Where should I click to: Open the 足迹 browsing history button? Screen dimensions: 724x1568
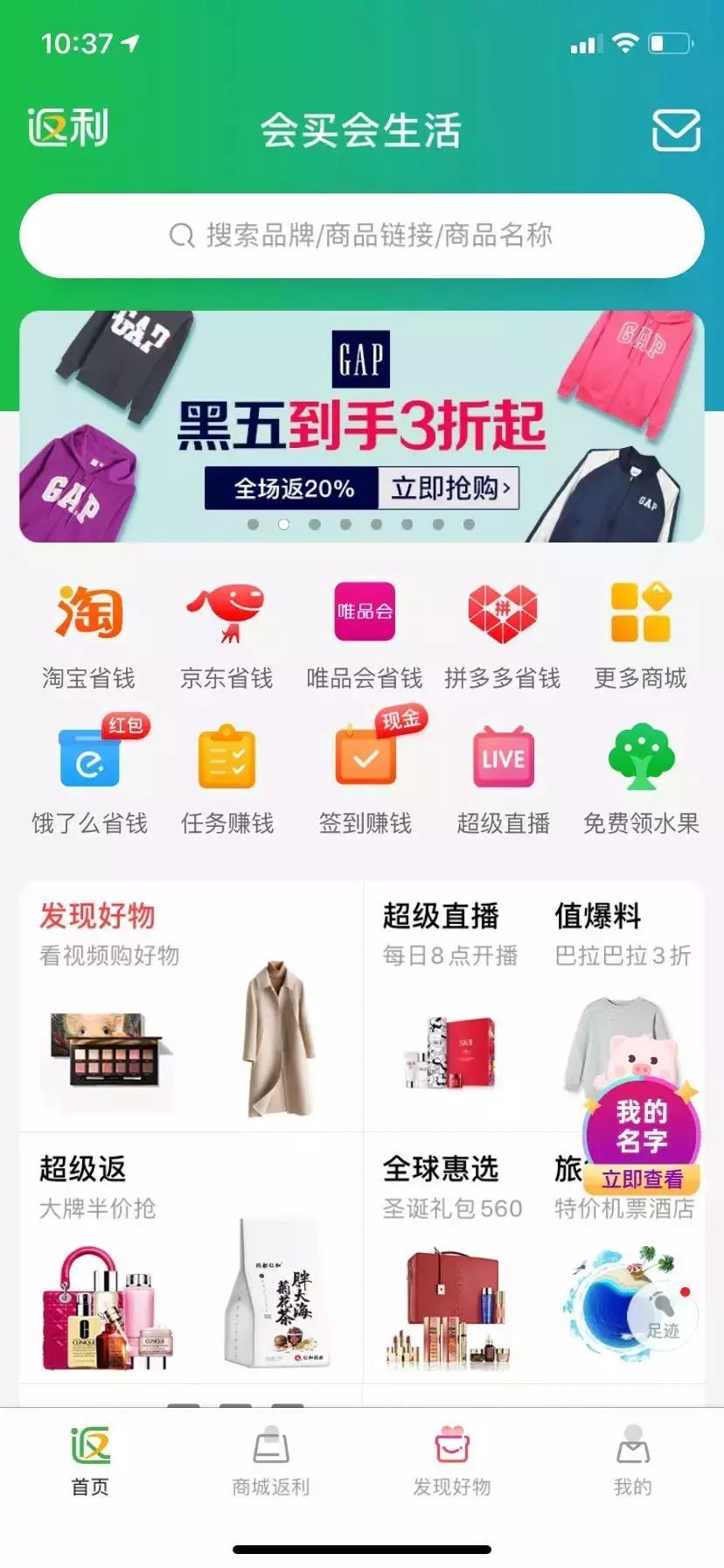coord(662,1314)
